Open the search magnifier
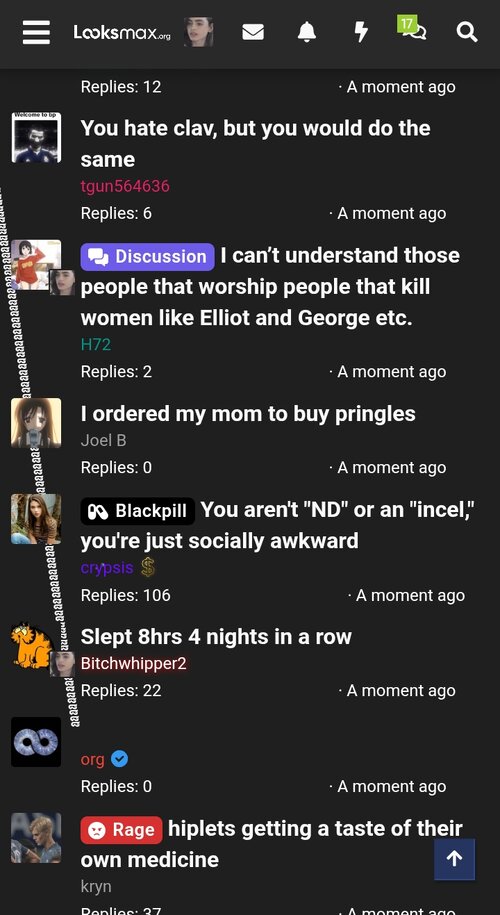 467,32
